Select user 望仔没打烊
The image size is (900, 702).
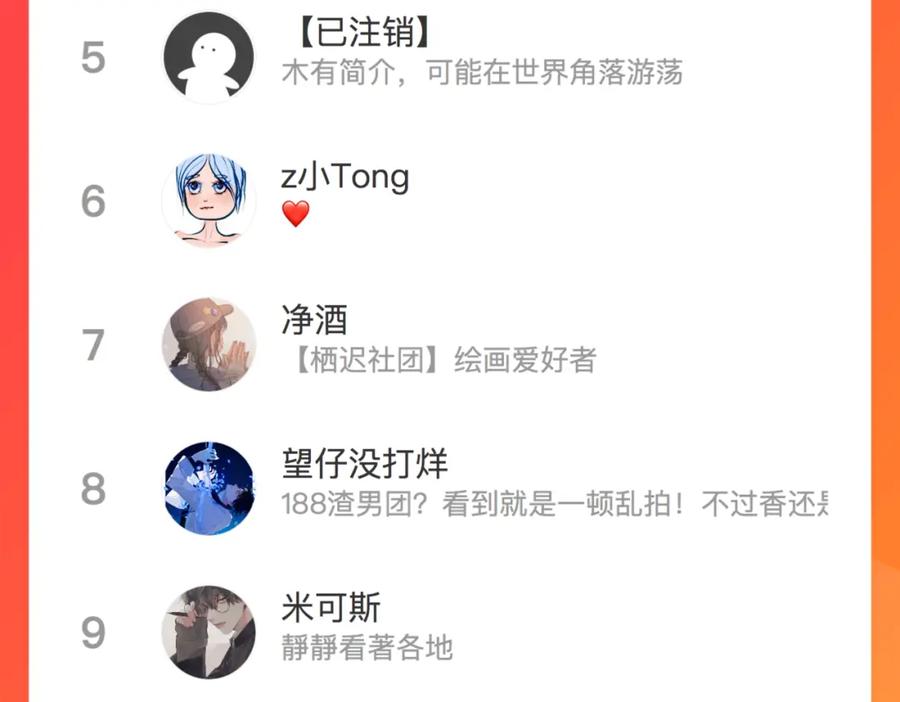pyautogui.click(x=449, y=489)
